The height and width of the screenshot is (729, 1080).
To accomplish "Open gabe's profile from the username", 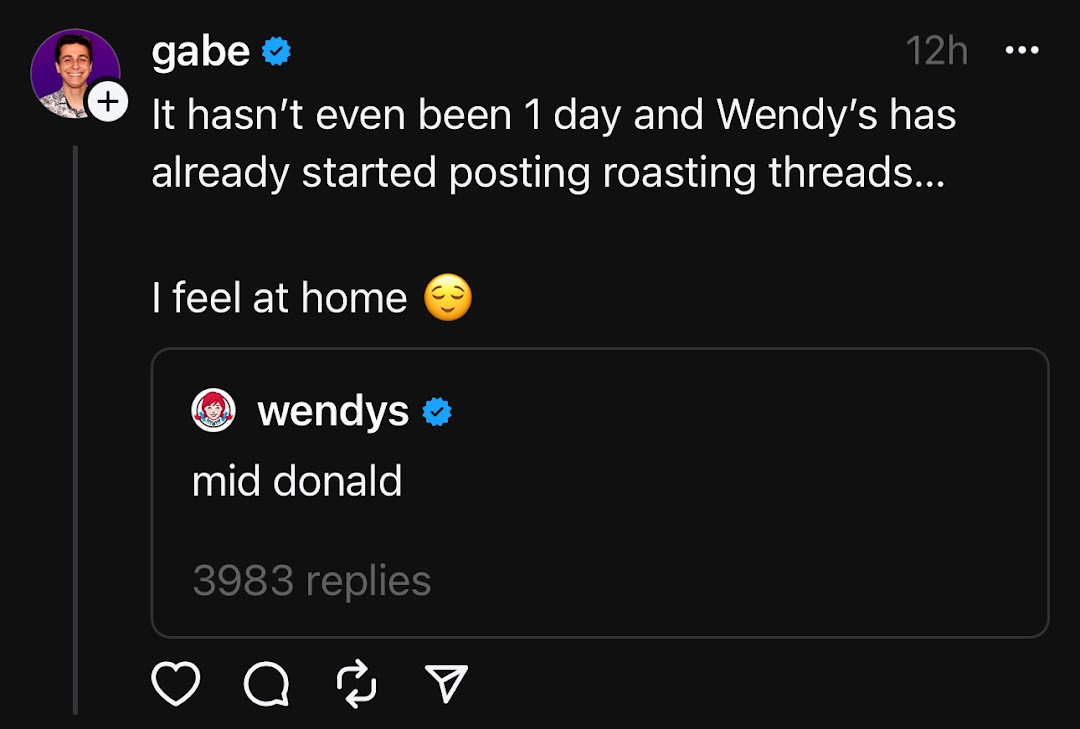I will 201,52.
